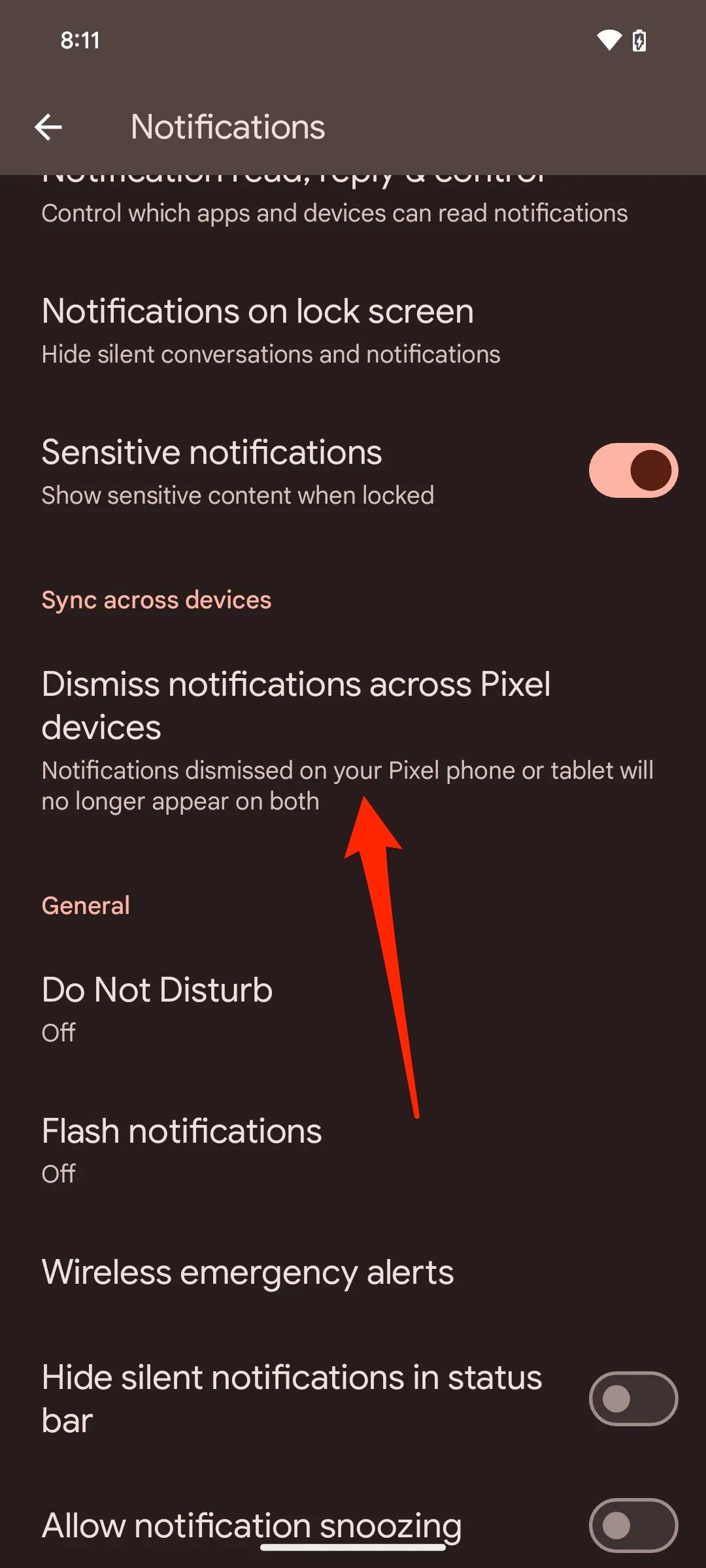Viewport: 706px width, 1568px height.
Task: Enable Hide silent notifications in status bar
Action: [633, 1398]
